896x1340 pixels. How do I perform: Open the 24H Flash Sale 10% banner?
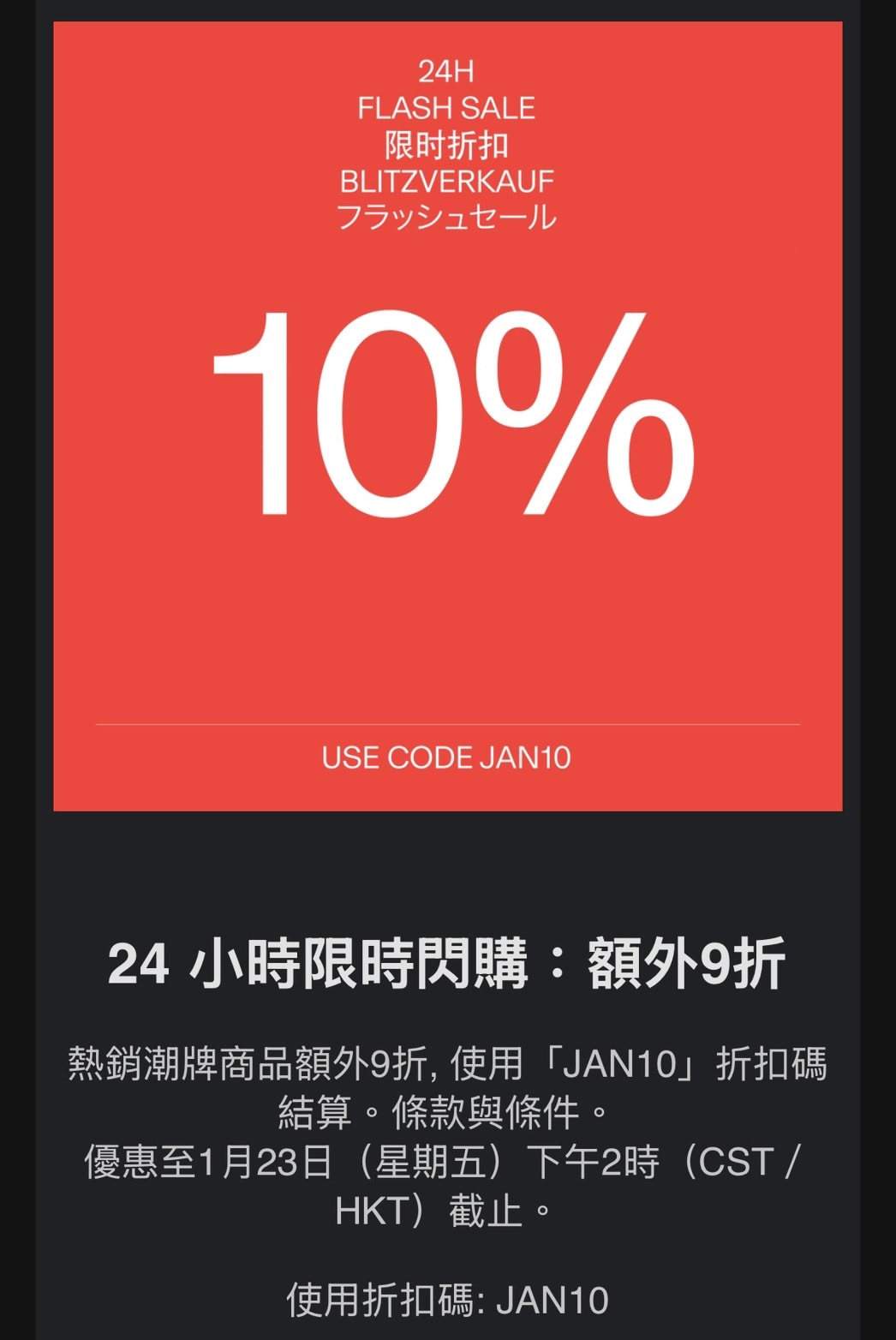447,416
